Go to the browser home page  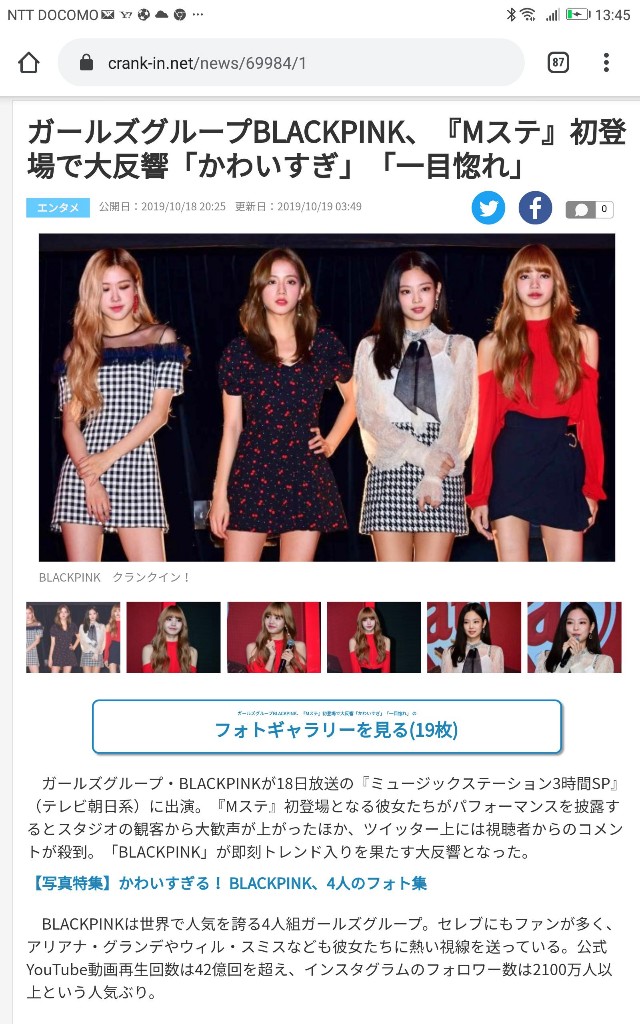[x=29, y=63]
